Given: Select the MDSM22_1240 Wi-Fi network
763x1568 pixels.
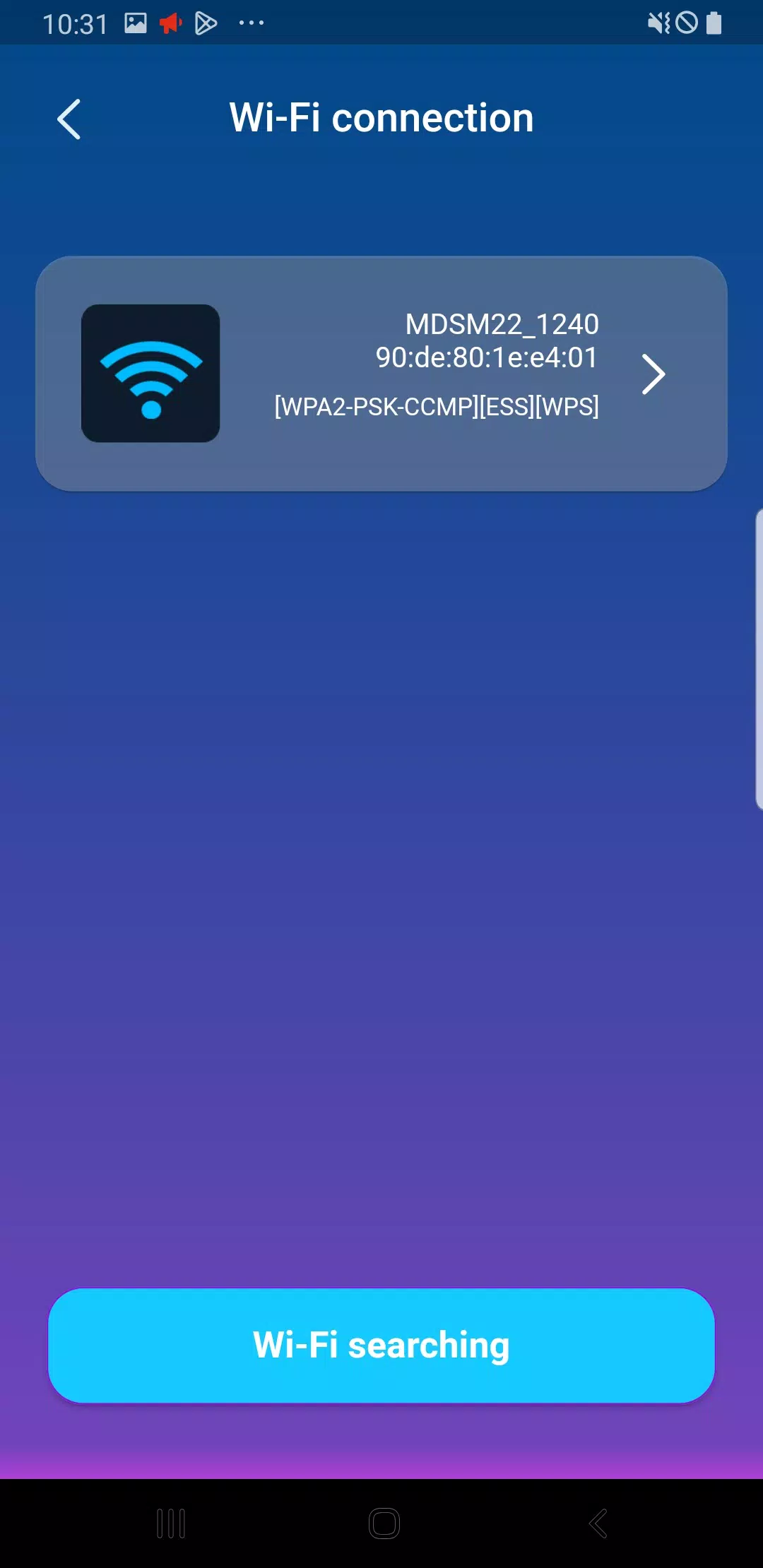Looking at the screenshot, I should [x=381, y=374].
